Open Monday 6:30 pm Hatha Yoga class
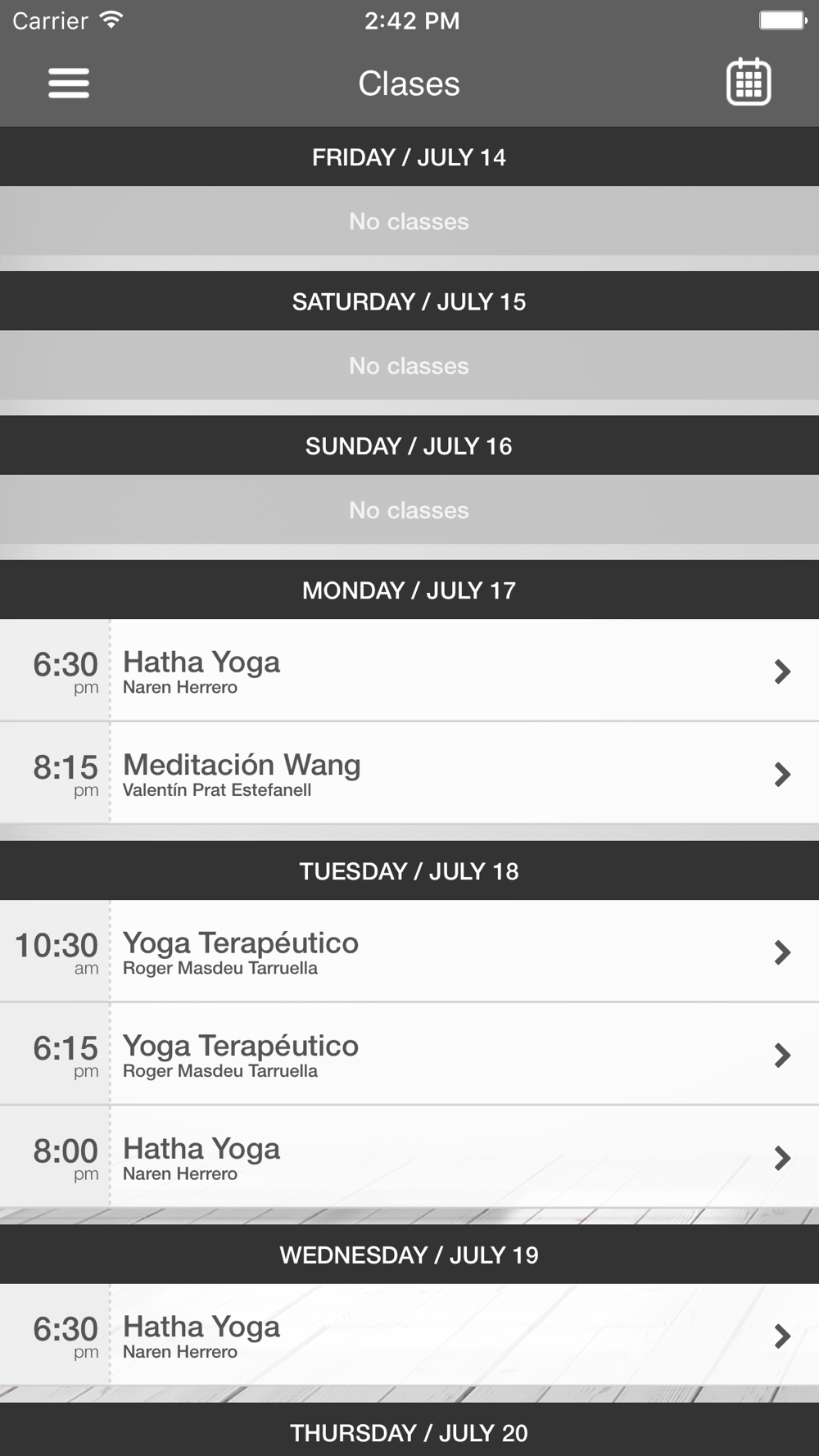Viewport: 819px width, 1456px height. pyautogui.click(x=409, y=671)
